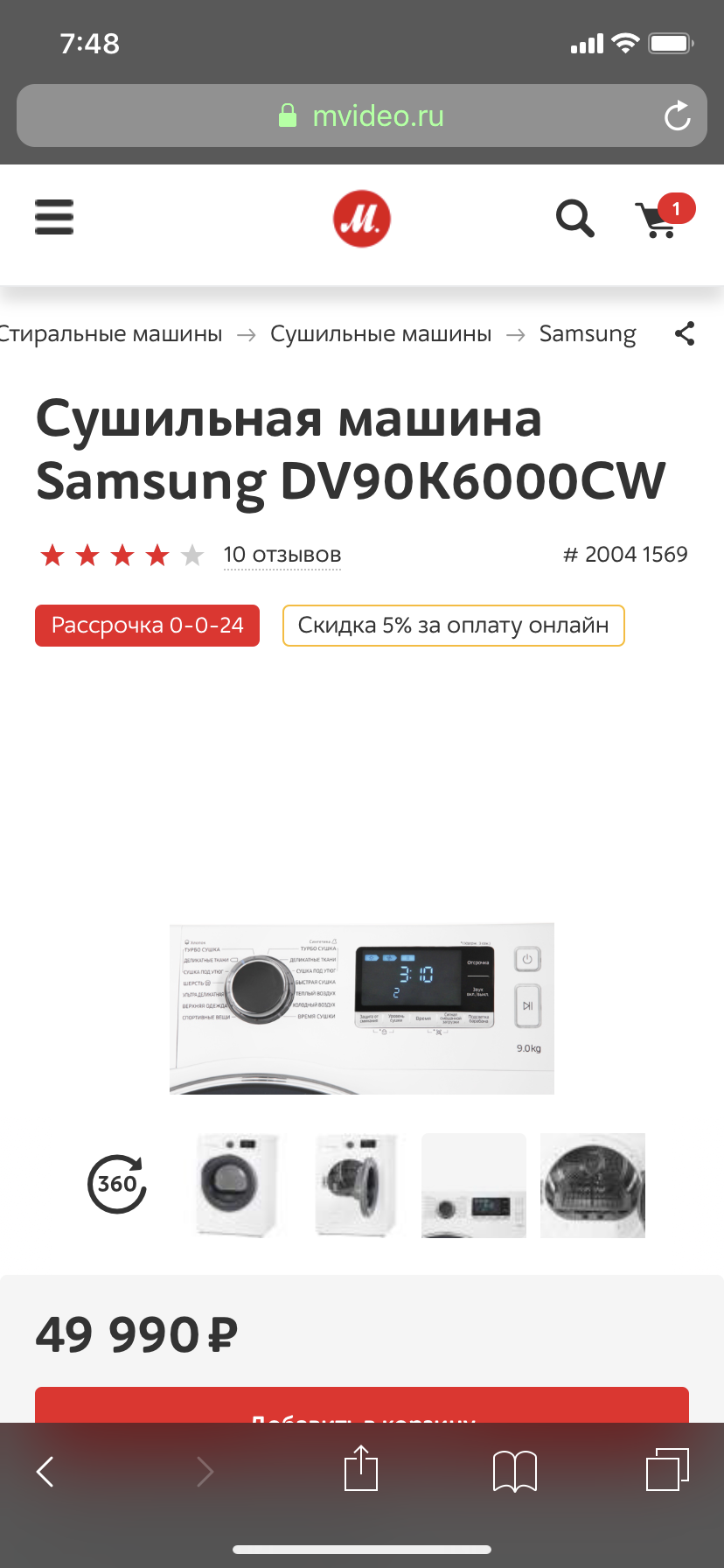This screenshot has height=1568, width=724.
Task: Select the front view dryer thumbnail
Action: [x=236, y=1185]
